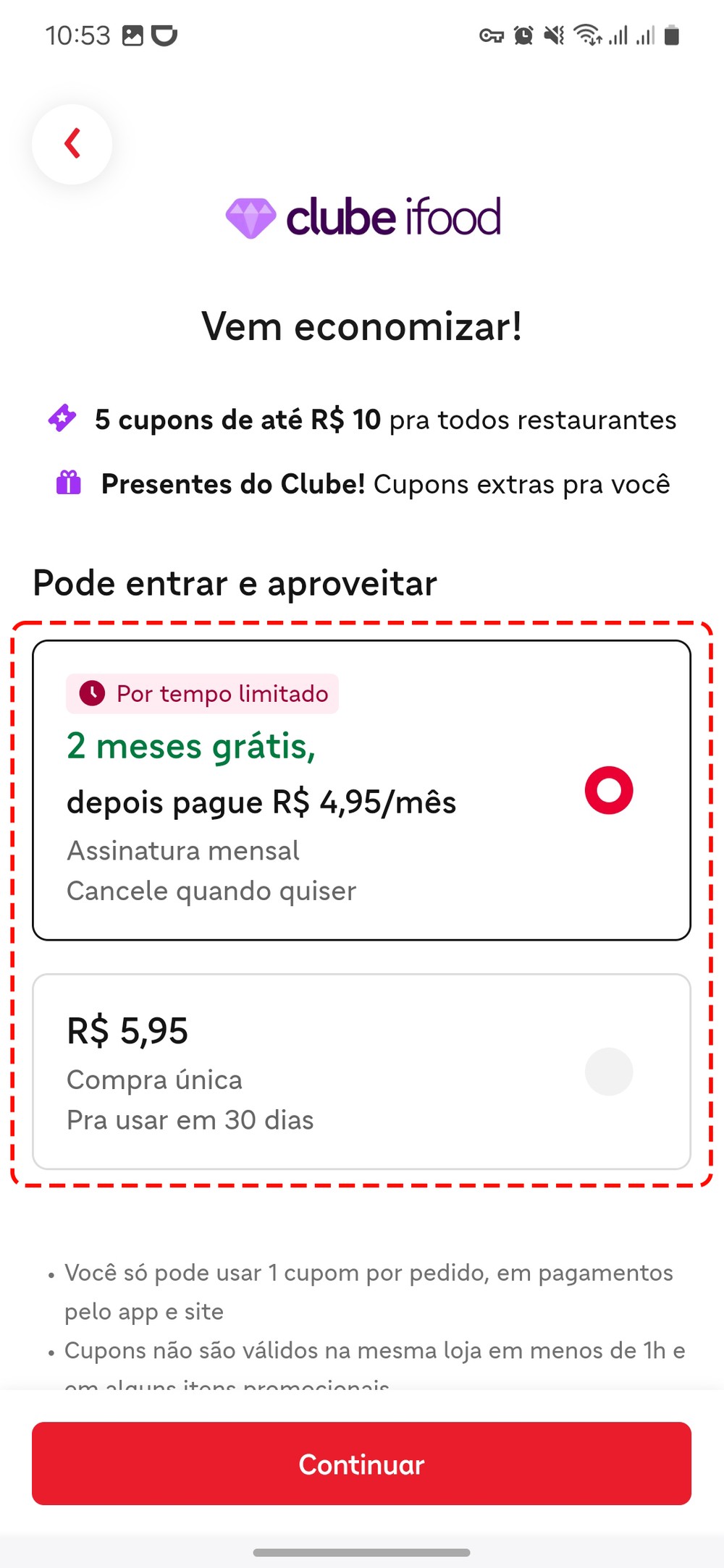This screenshot has height=1568, width=724.
Task: Tap the Vem economizar heading
Action: point(362,327)
